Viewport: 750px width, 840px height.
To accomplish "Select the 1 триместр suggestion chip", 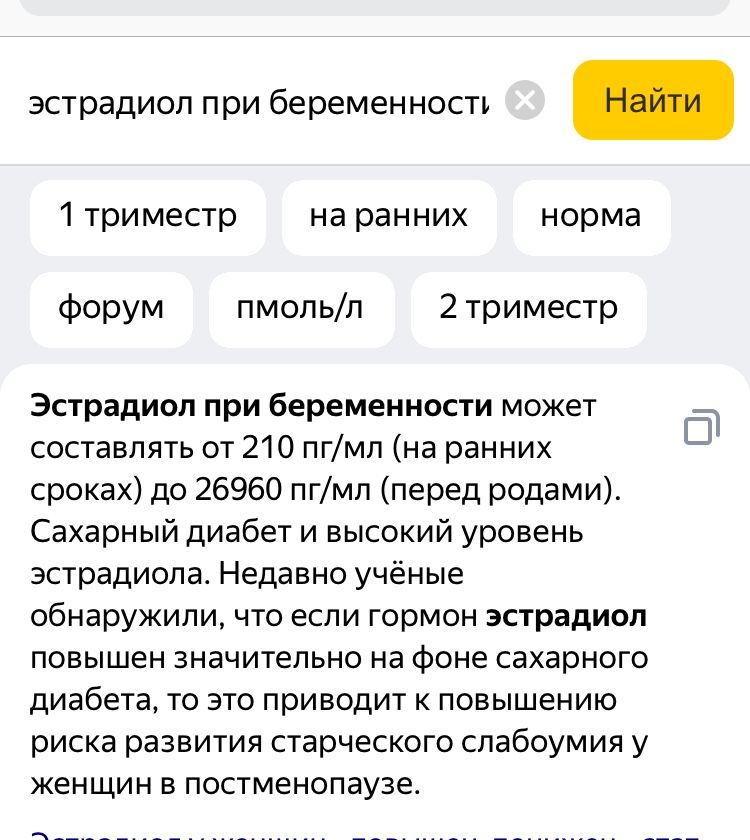I will [147, 215].
